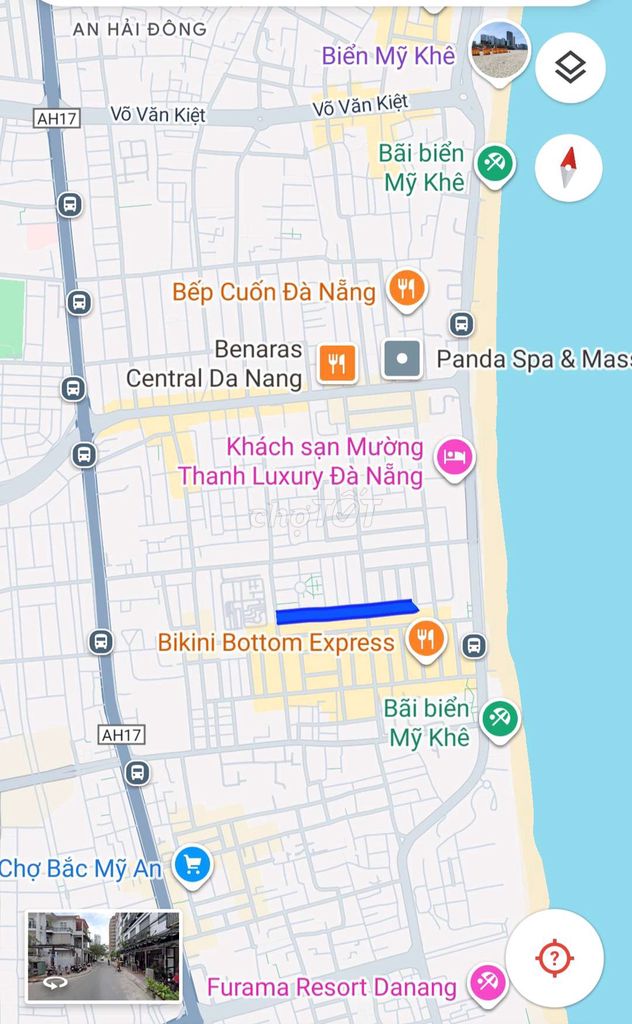Select Khách sạn Mường Thanh Luxury hotel pin

(455, 458)
